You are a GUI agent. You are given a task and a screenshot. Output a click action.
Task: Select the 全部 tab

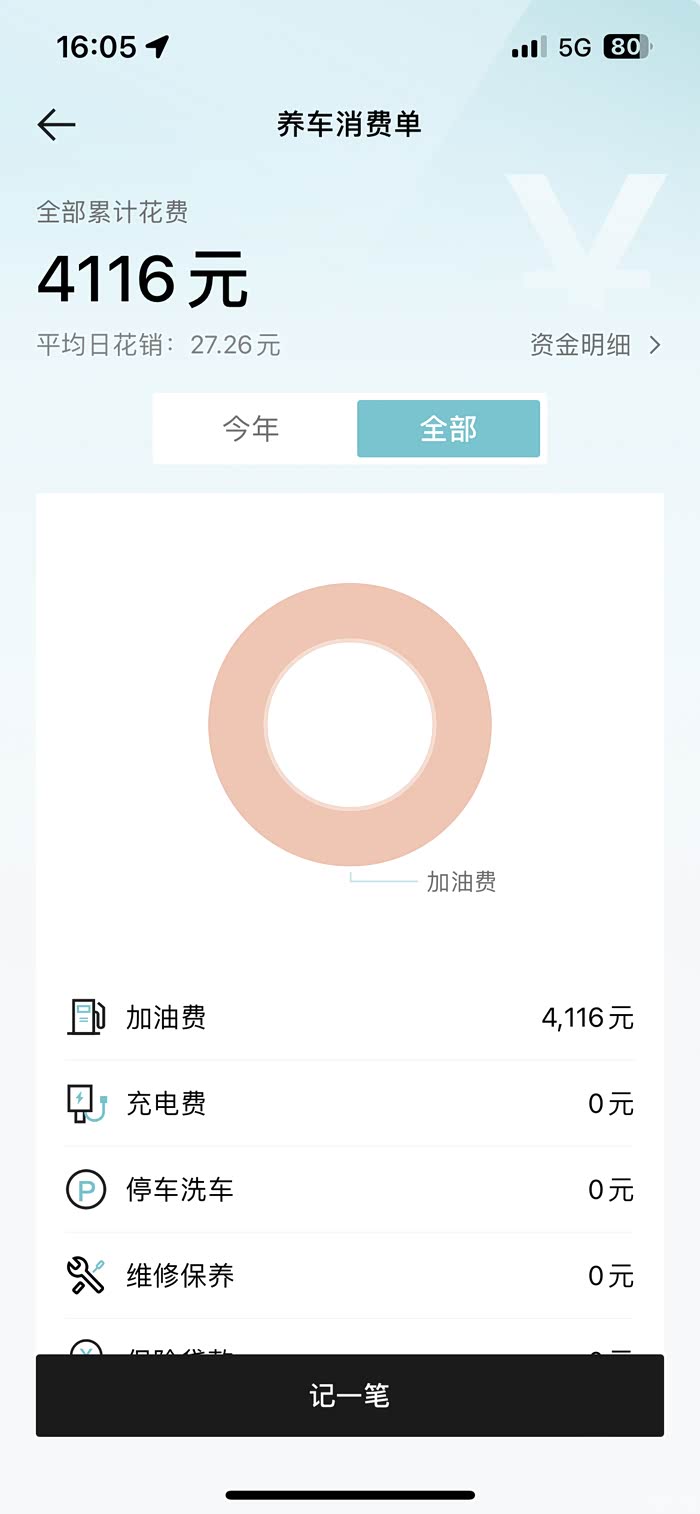448,429
